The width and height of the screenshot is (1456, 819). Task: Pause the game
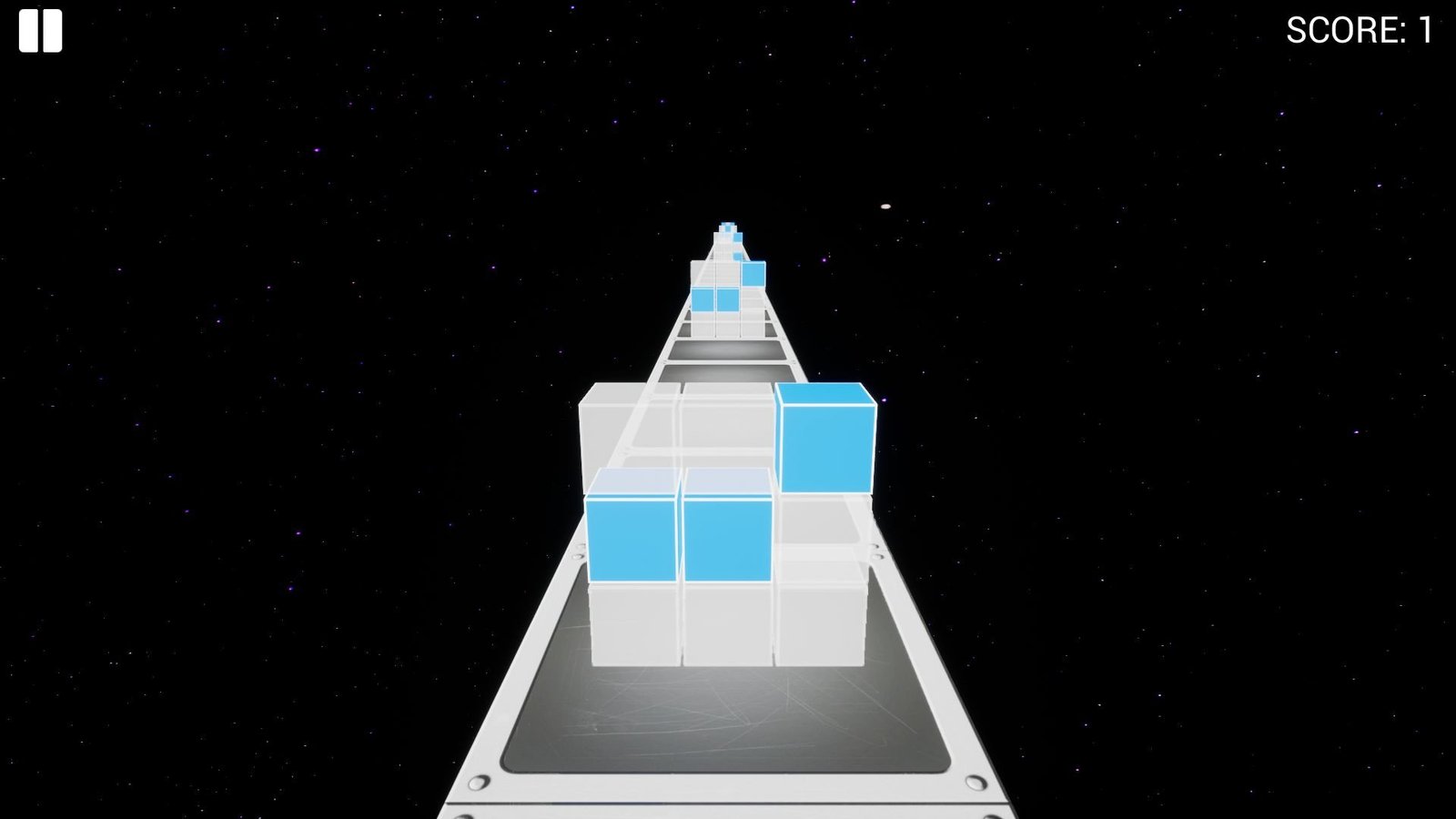[x=40, y=31]
